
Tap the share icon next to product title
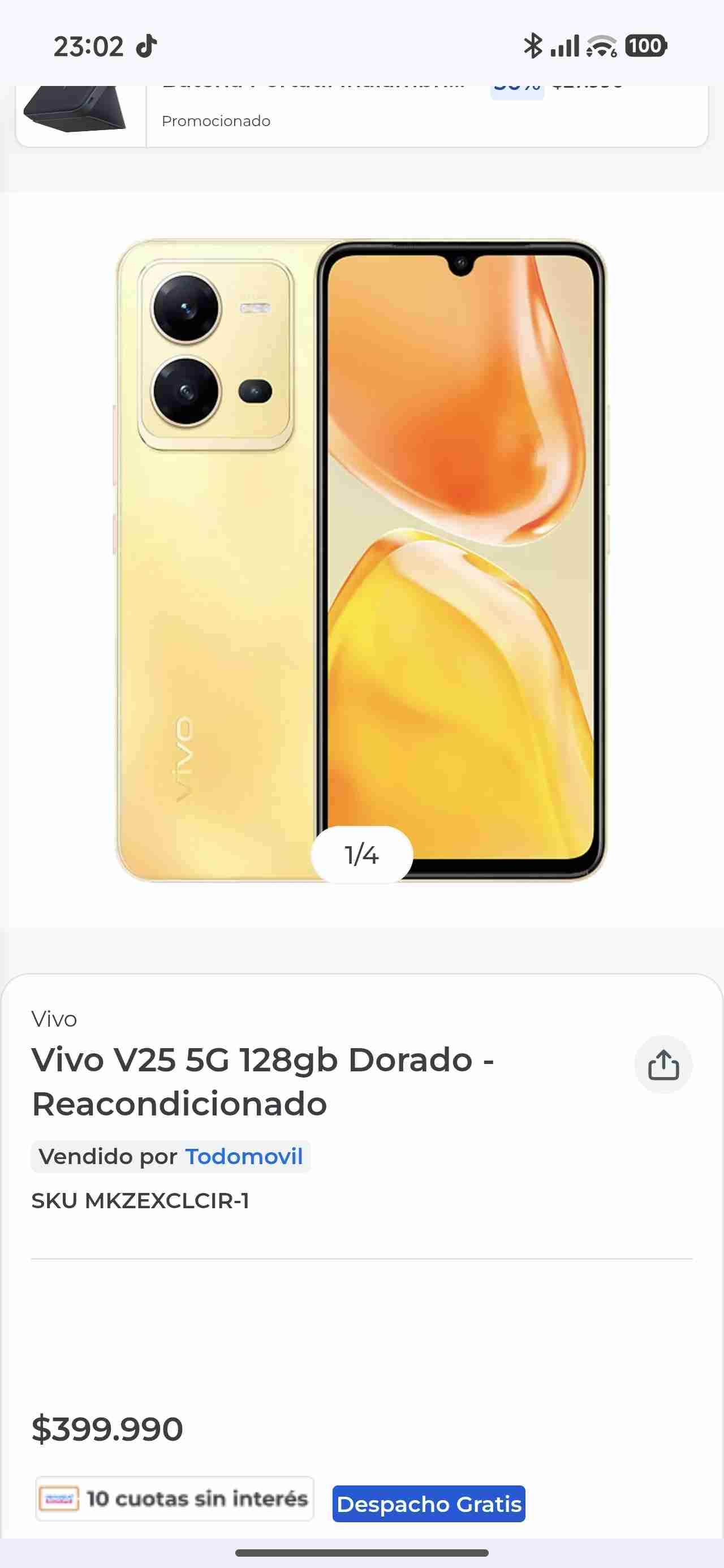click(x=663, y=1065)
